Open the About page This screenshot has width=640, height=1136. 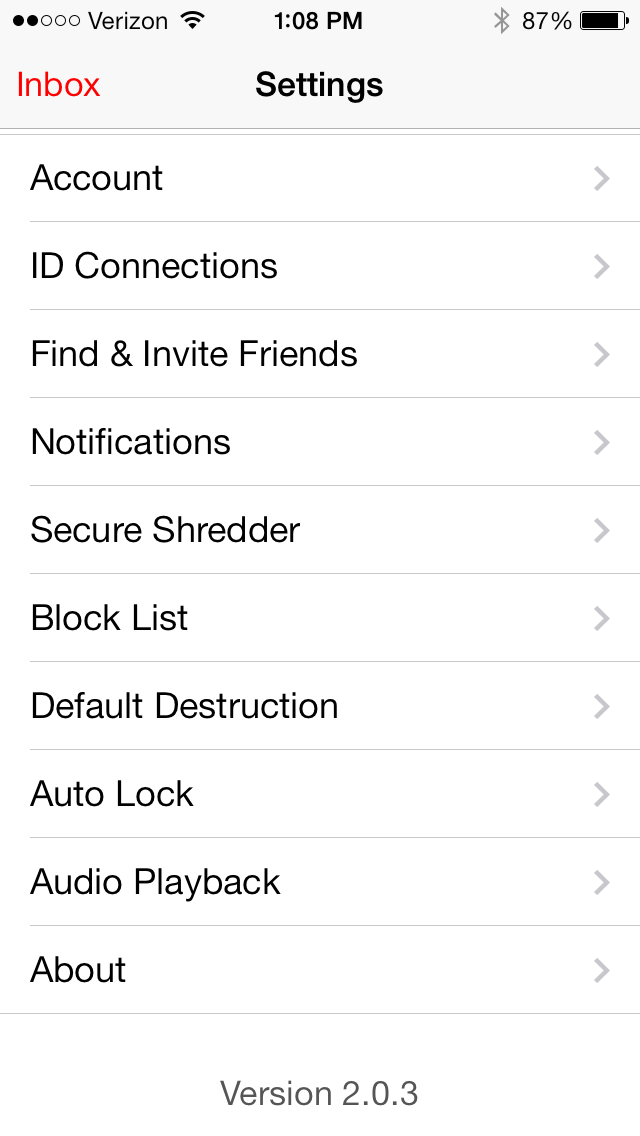click(320, 970)
